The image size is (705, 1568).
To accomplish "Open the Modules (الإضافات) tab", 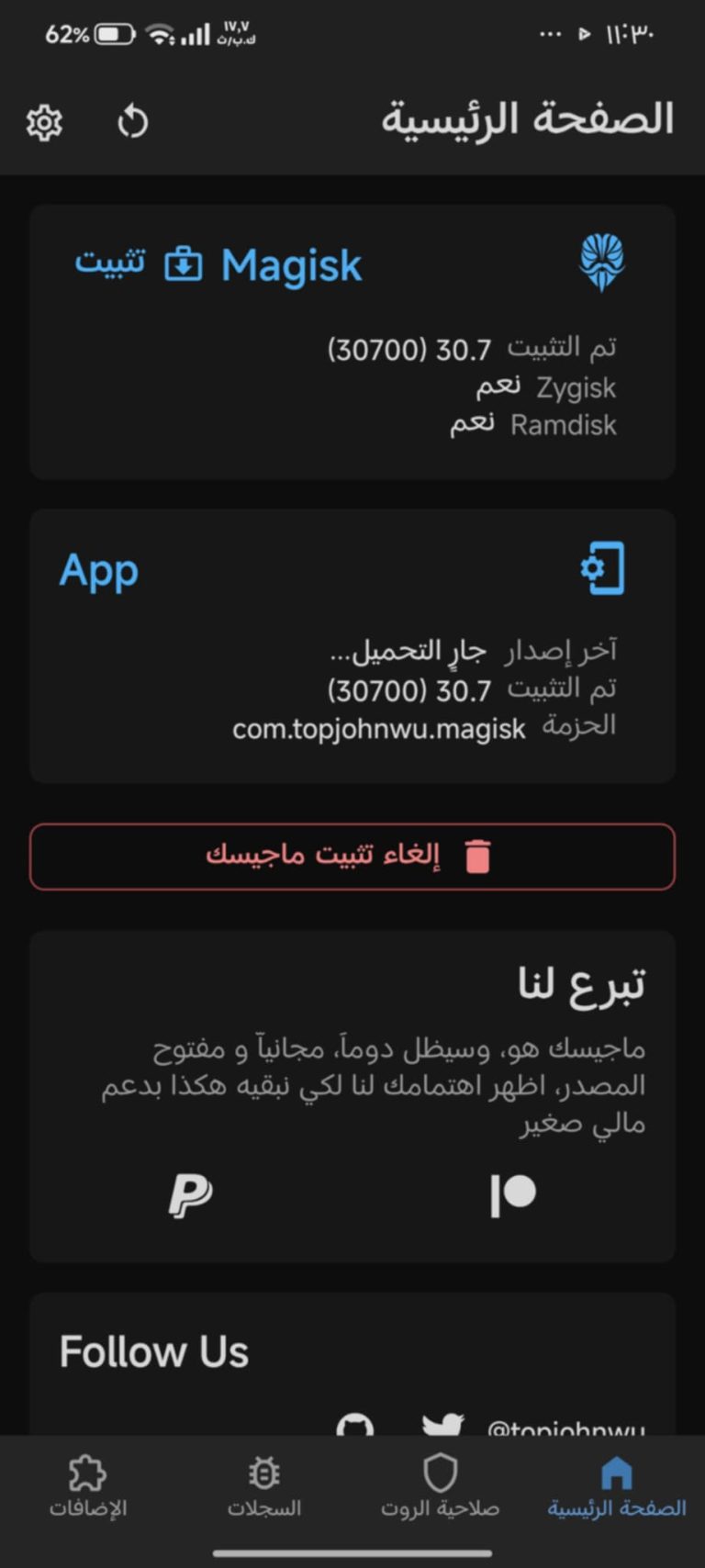I will click(x=88, y=1487).
